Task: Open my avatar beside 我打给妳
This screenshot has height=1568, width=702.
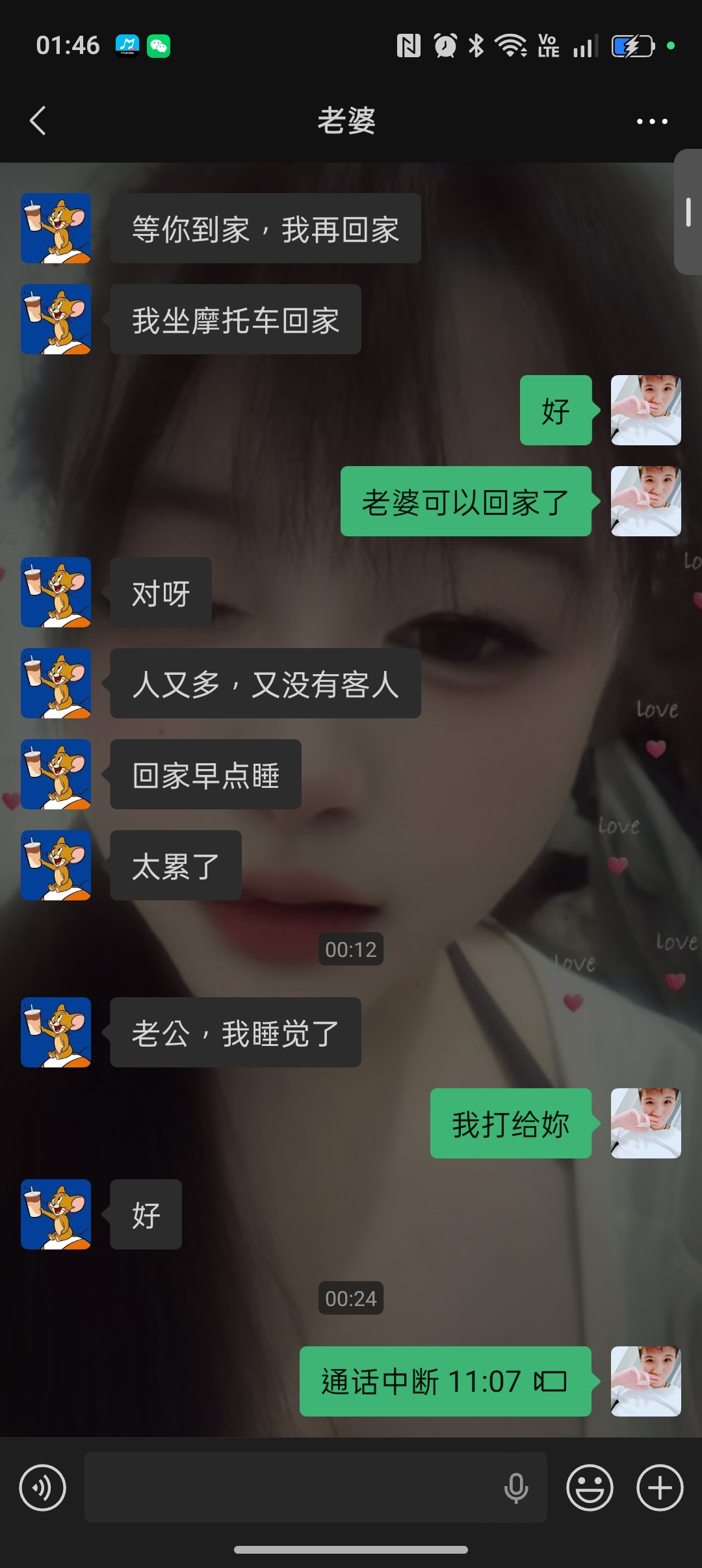Action: pyautogui.click(x=646, y=1123)
